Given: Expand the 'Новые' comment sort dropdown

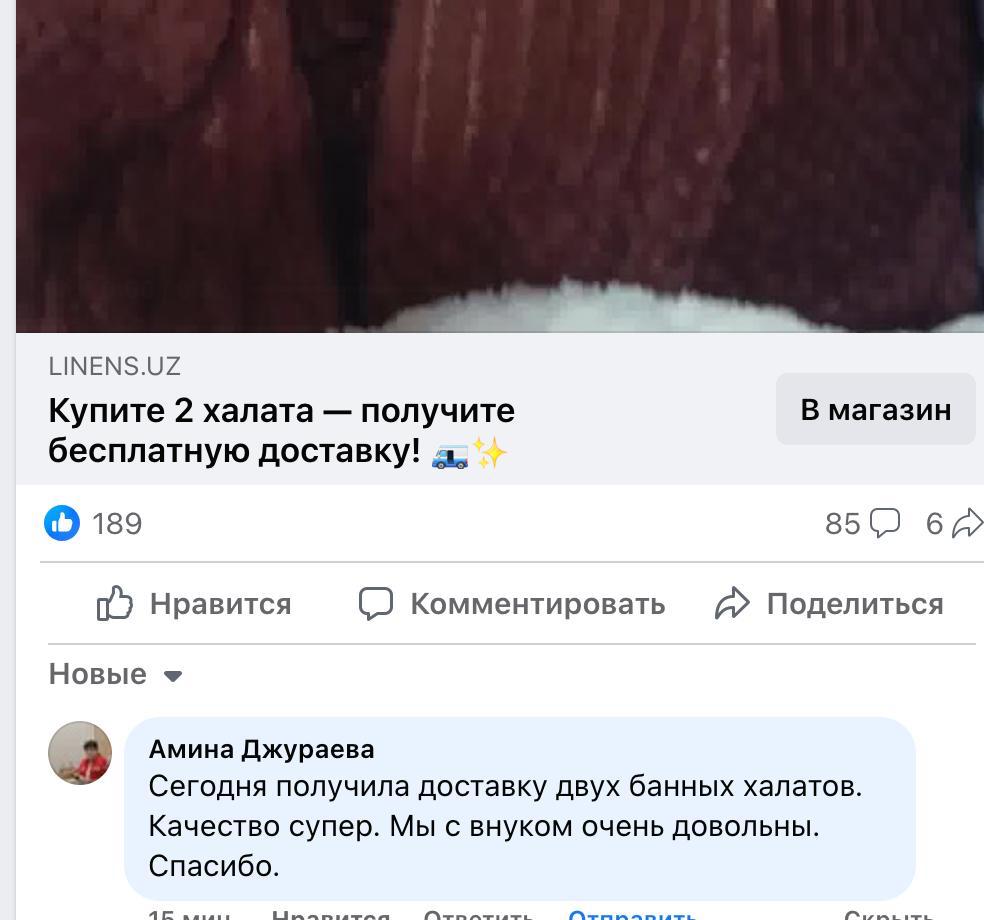Looking at the screenshot, I should (x=116, y=674).
